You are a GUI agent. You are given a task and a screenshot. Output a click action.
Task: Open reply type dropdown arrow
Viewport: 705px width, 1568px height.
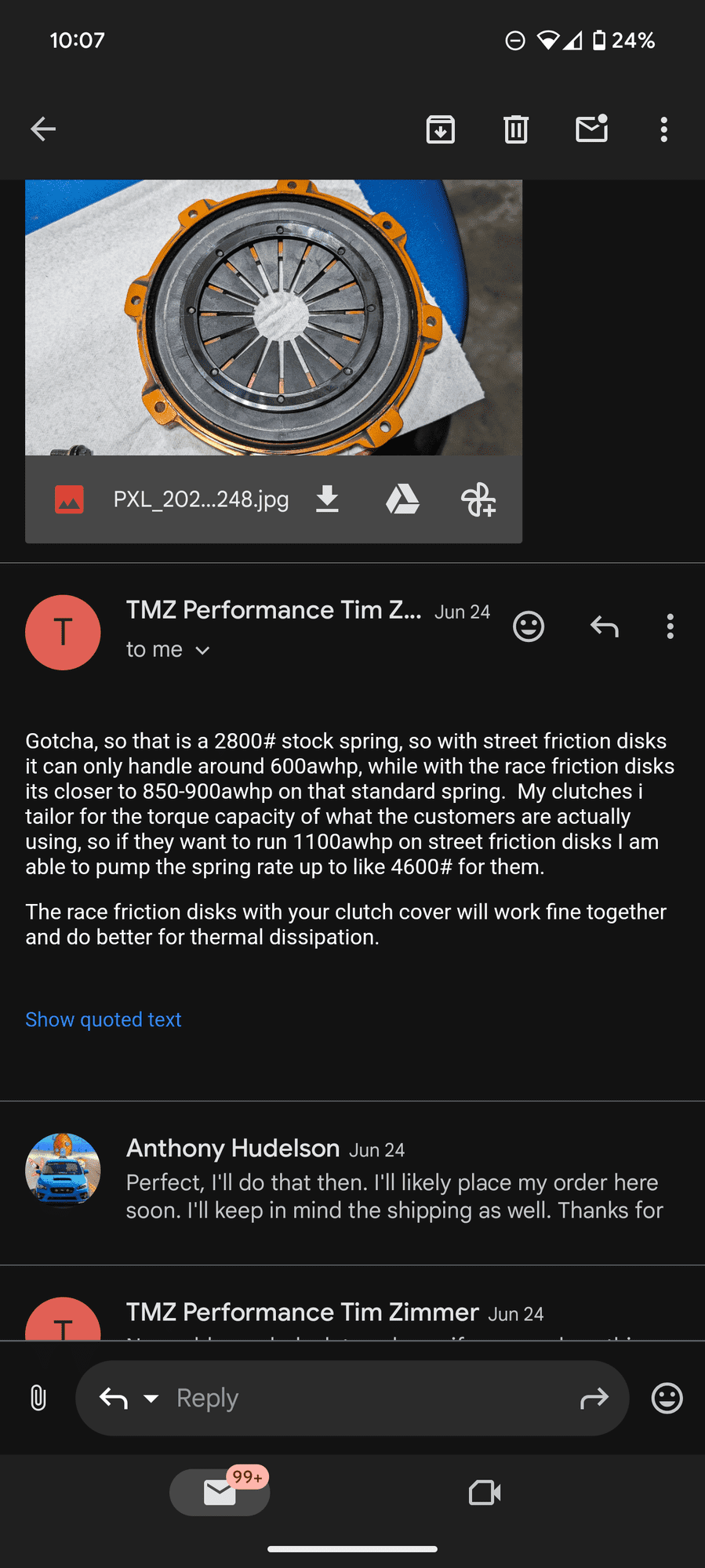click(151, 1398)
